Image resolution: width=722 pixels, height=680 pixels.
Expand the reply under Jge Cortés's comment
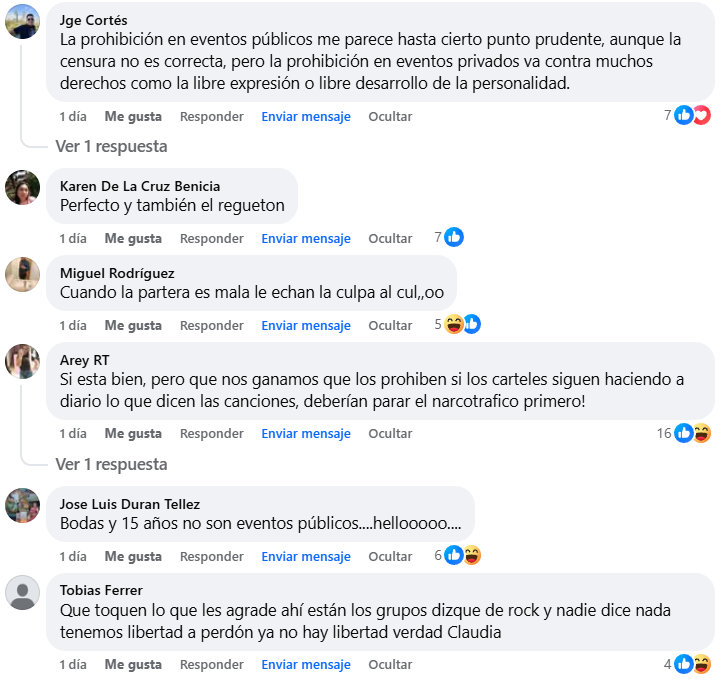point(111,146)
